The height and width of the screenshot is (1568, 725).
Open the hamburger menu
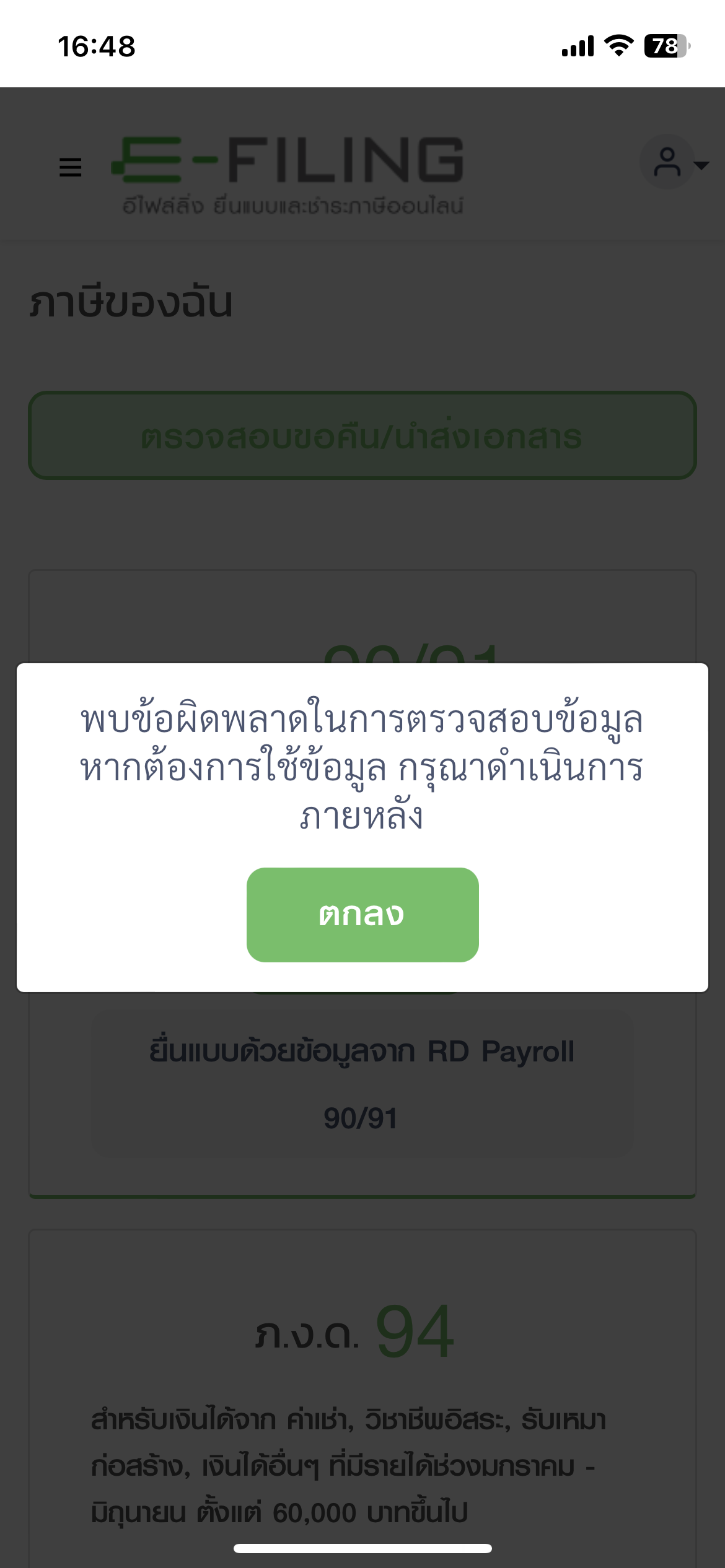pos(71,167)
